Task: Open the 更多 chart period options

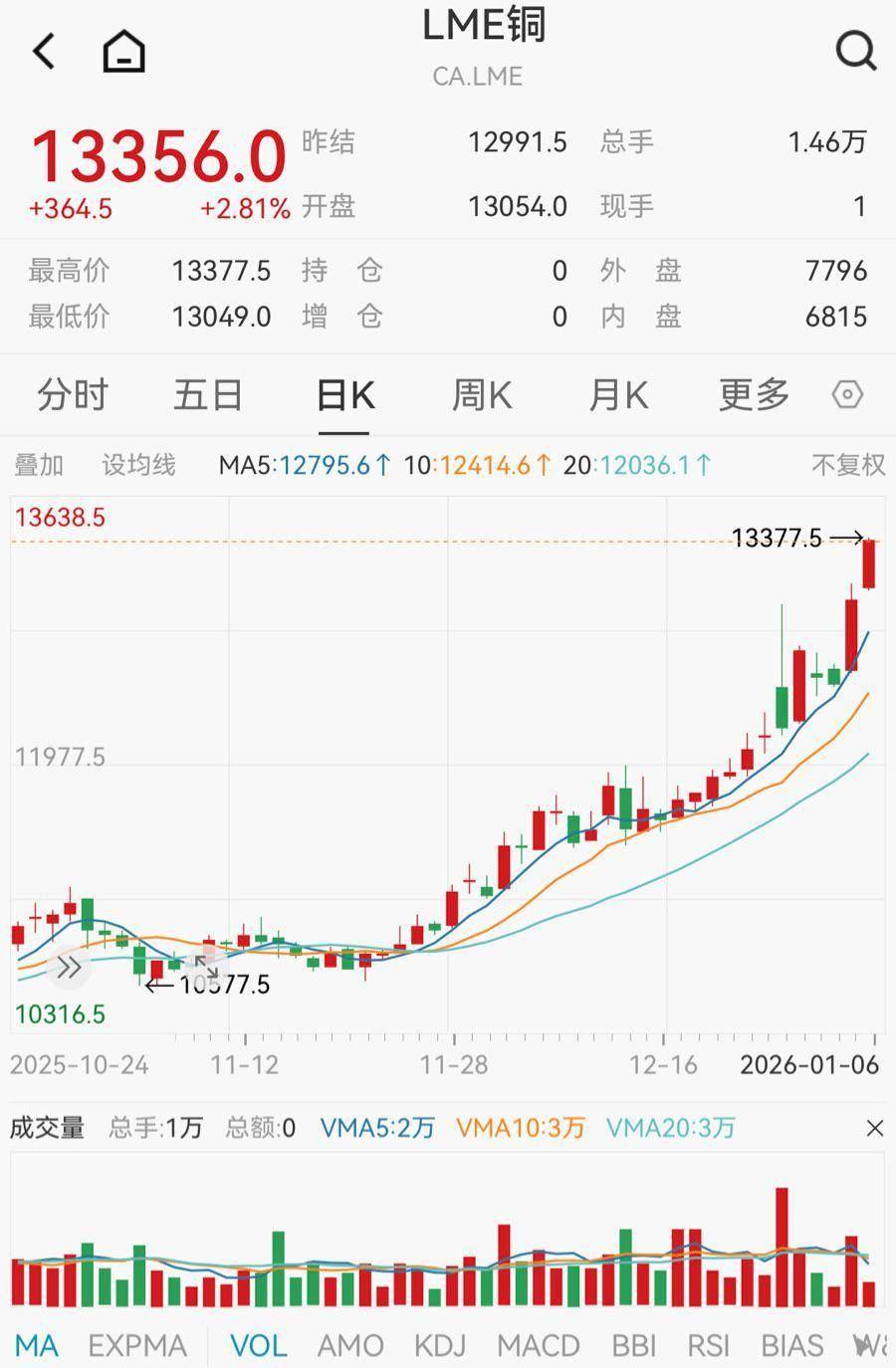Action: pyautogui.click(x=754, y=395)
